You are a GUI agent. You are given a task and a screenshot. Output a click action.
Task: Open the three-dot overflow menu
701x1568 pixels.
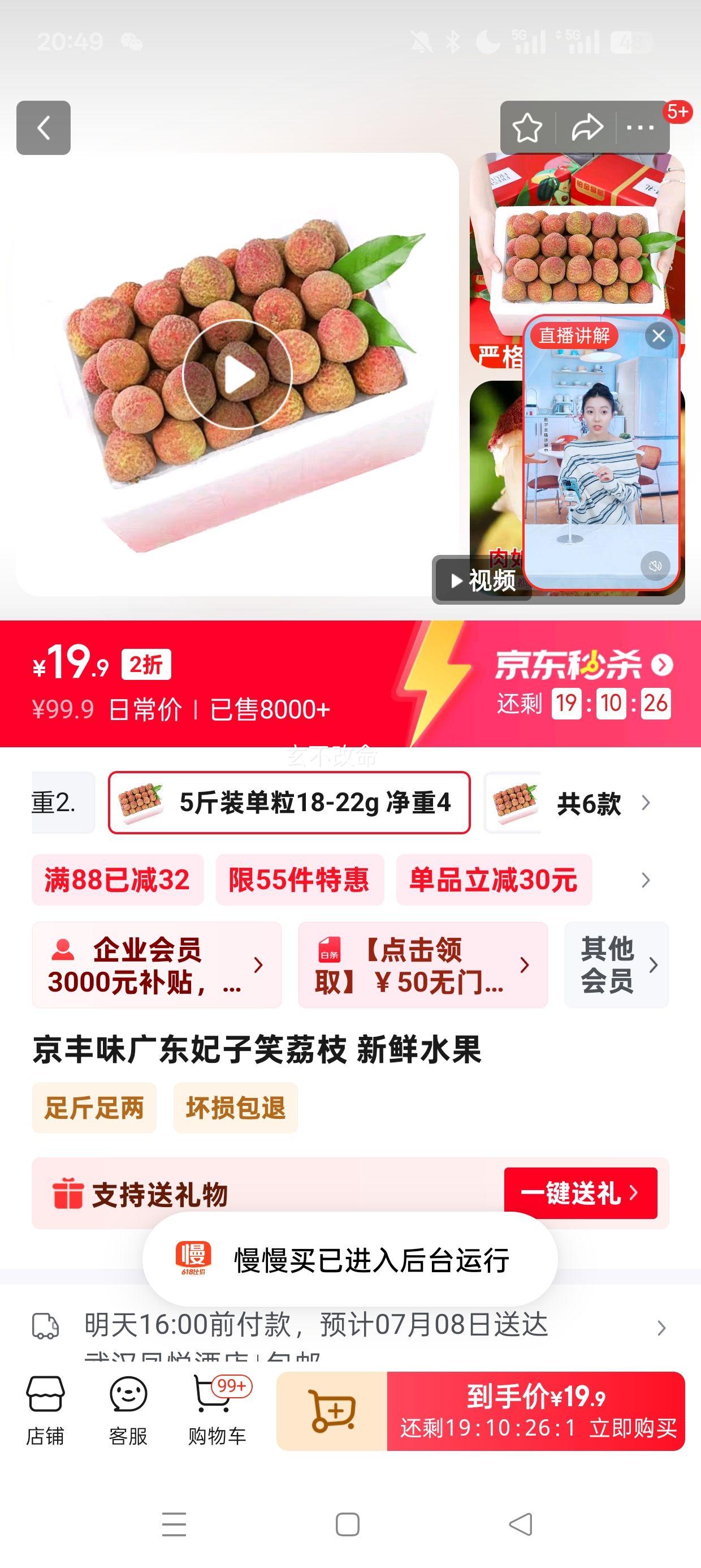pyautogui.click(x=640, y=128)
